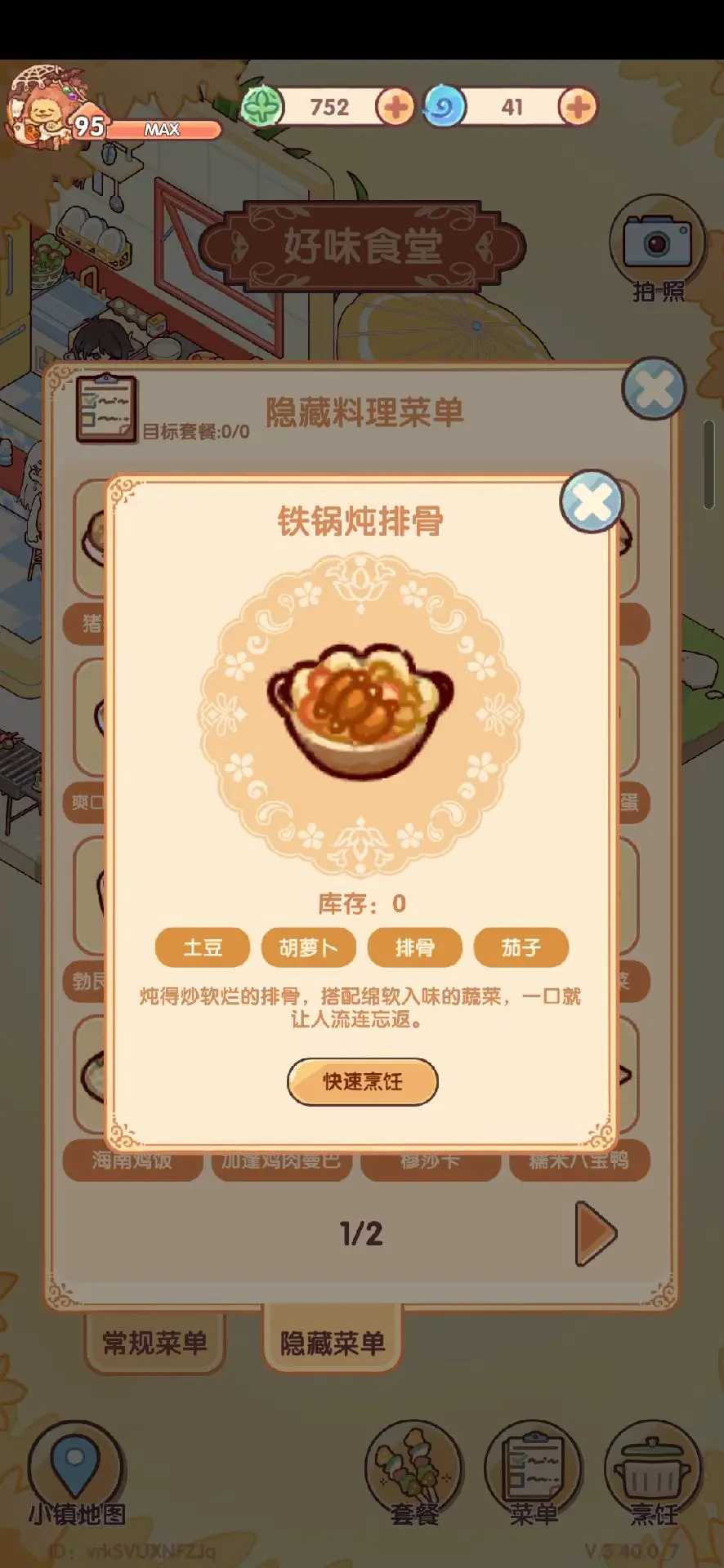Close the 铁锅炖排骨 dish popup
The image size is (724, 1568).
pos(592,501)
